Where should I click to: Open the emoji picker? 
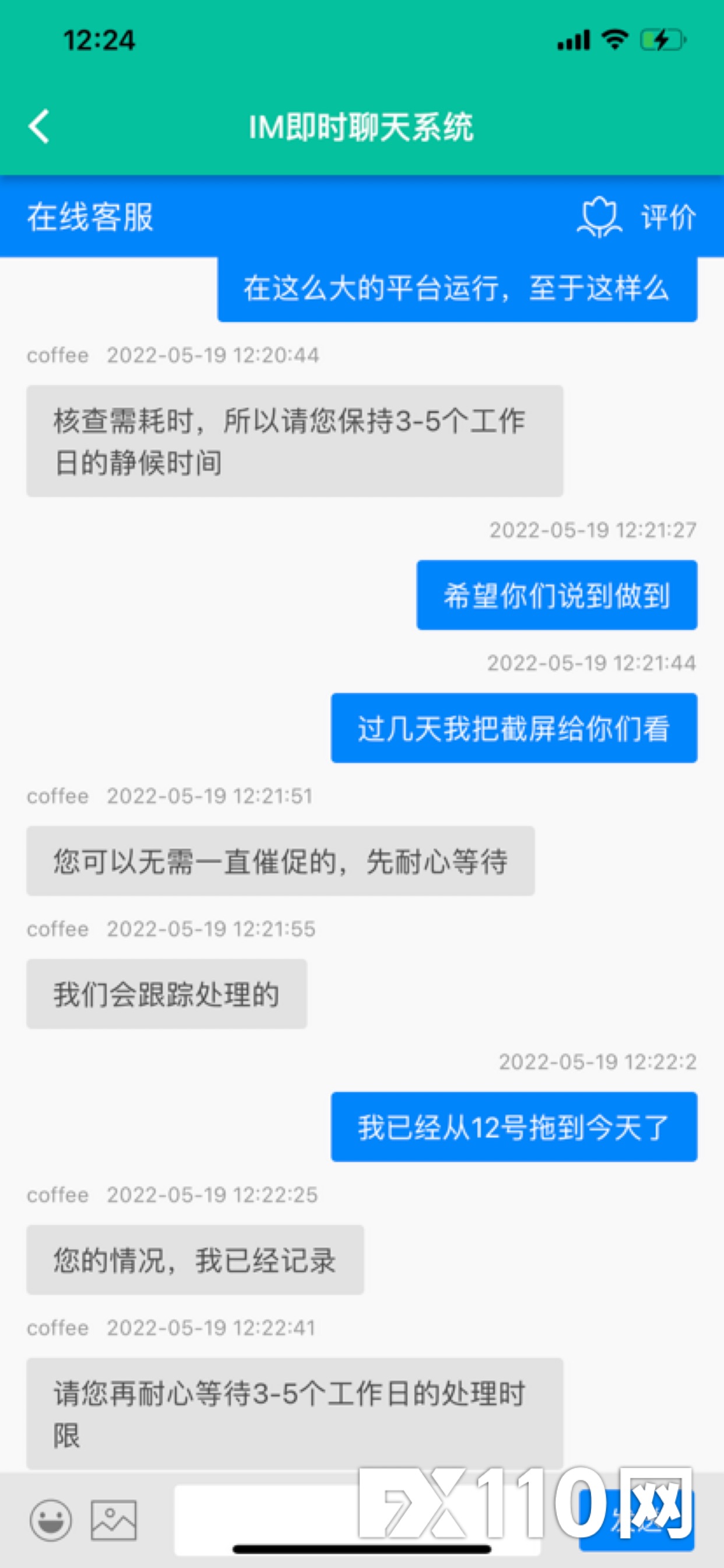click(x=51, y=1520)
